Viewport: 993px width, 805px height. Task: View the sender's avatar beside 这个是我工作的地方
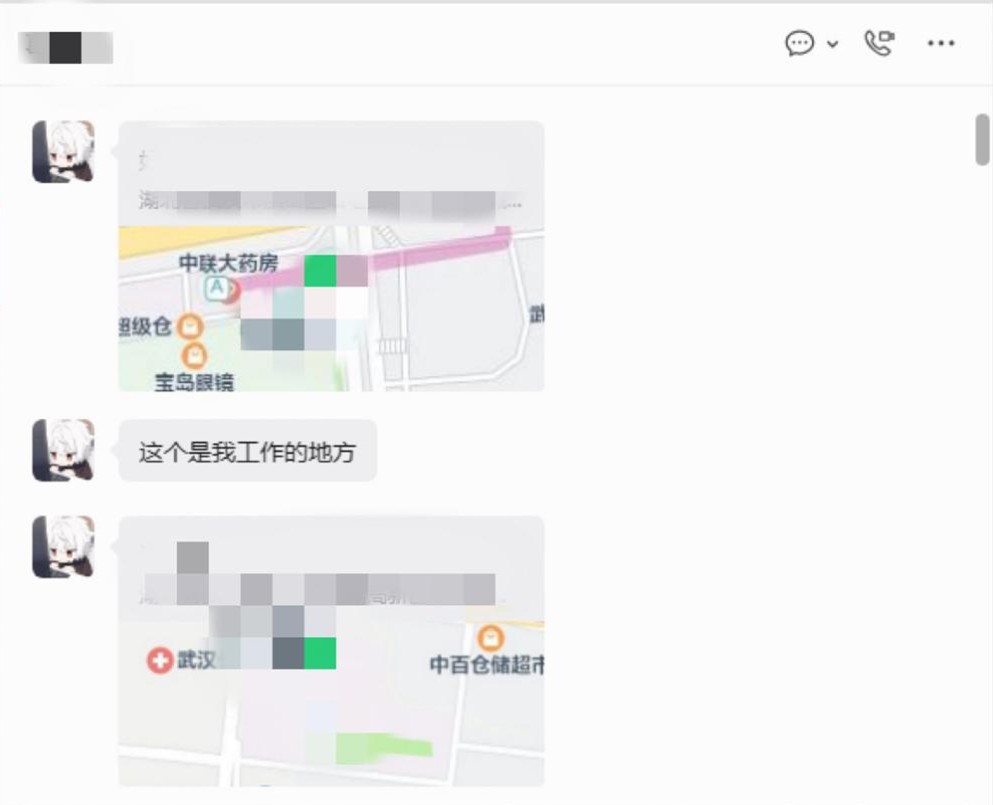63,450
